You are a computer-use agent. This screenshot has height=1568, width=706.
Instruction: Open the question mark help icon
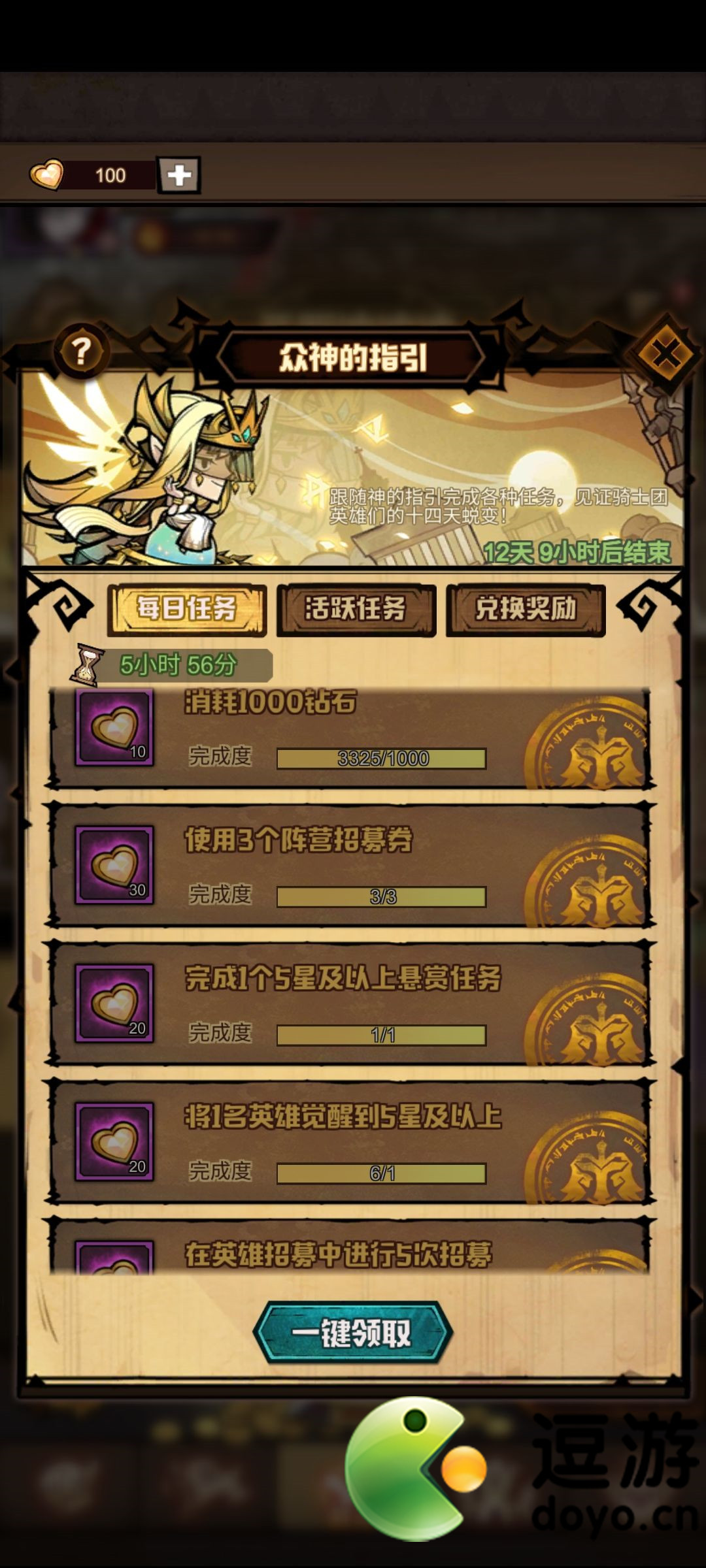point(81,352)
